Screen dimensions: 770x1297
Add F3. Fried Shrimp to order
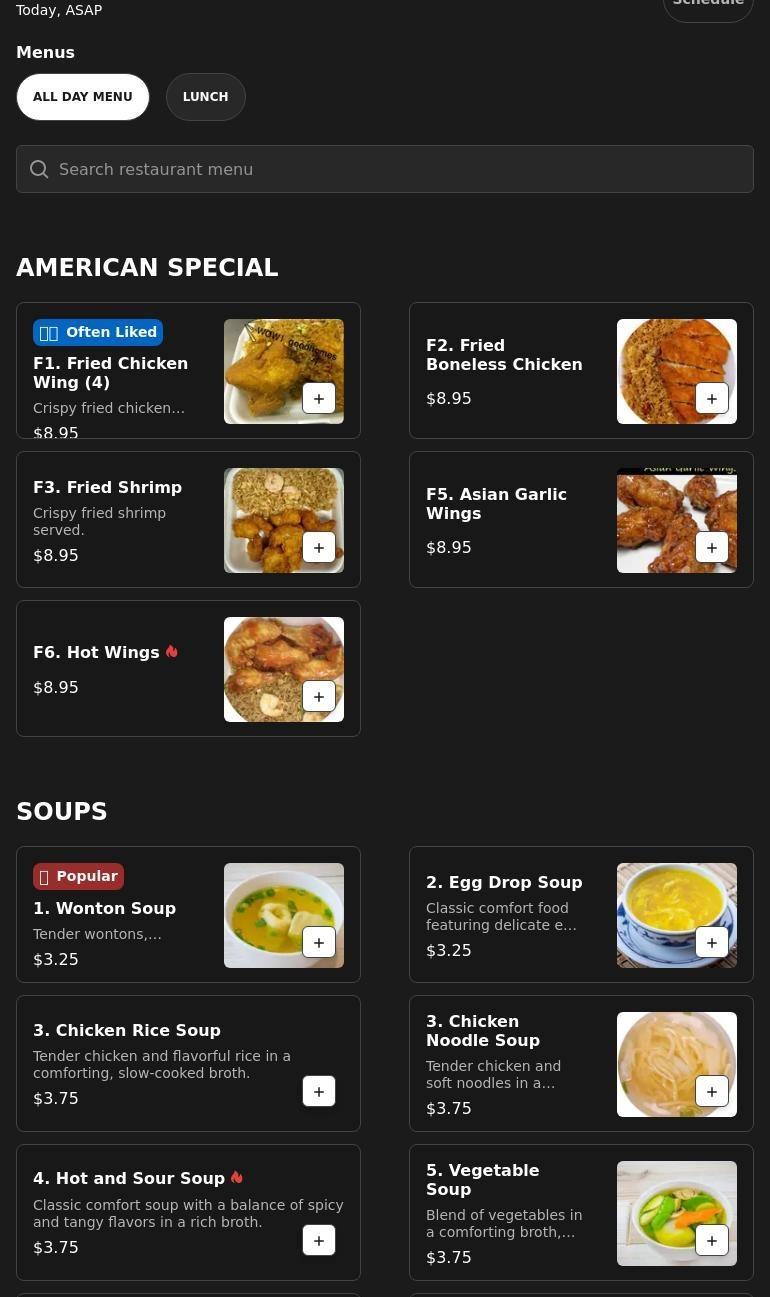(x=319, y=548)
